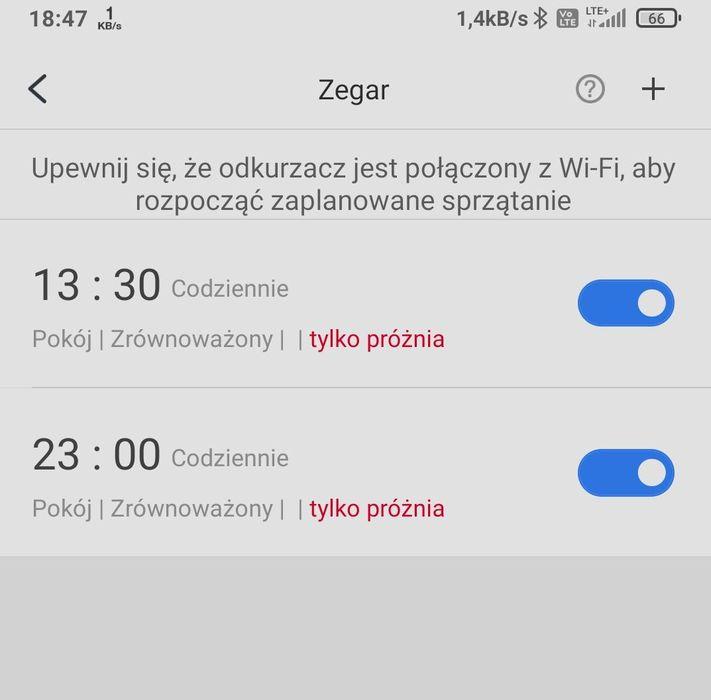Add a new cleaning schedule
Screen dimensions: 711x700
tap(653, 89)
